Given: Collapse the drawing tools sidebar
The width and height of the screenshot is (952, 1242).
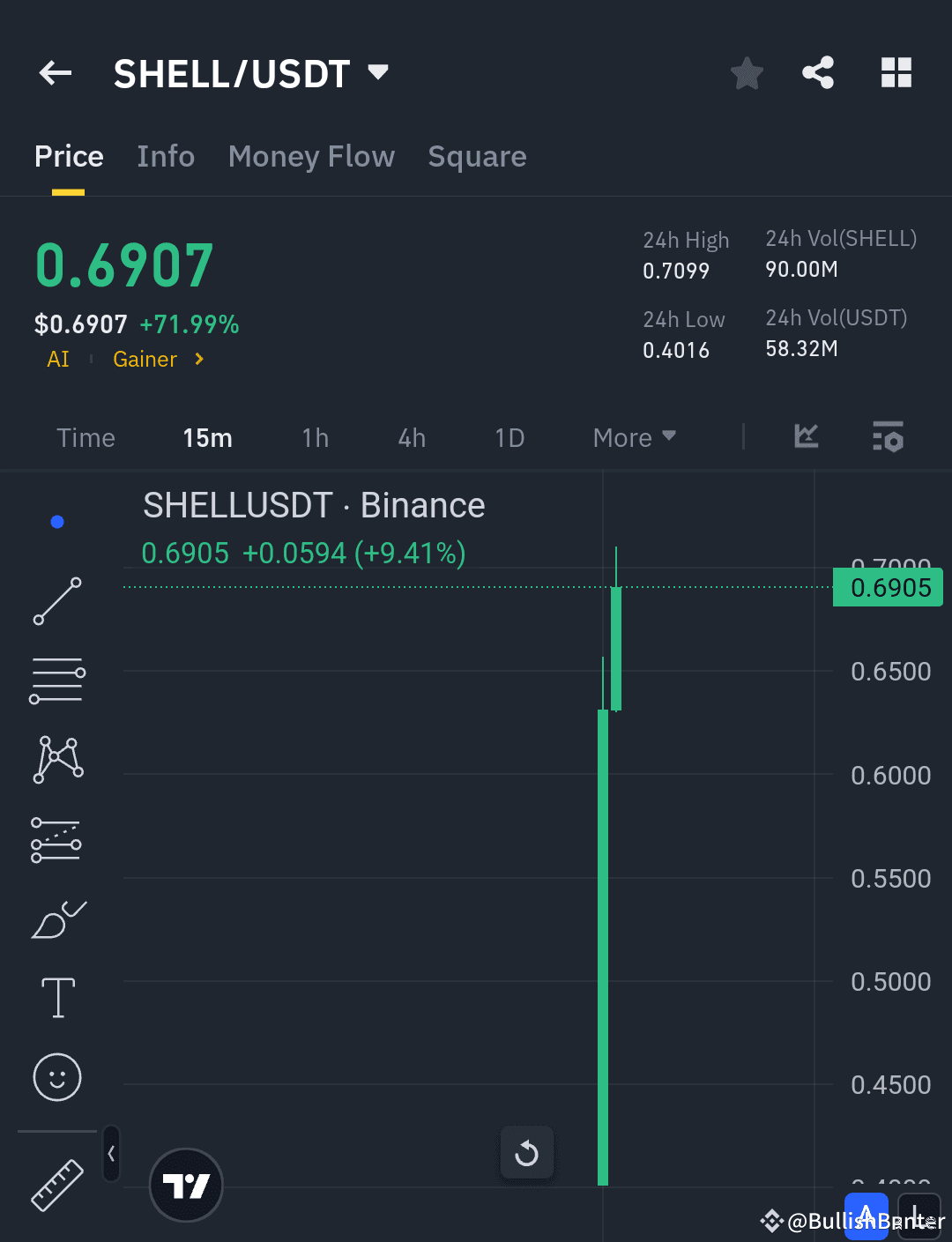Looking at the screenshot, I should [111, 1155].
